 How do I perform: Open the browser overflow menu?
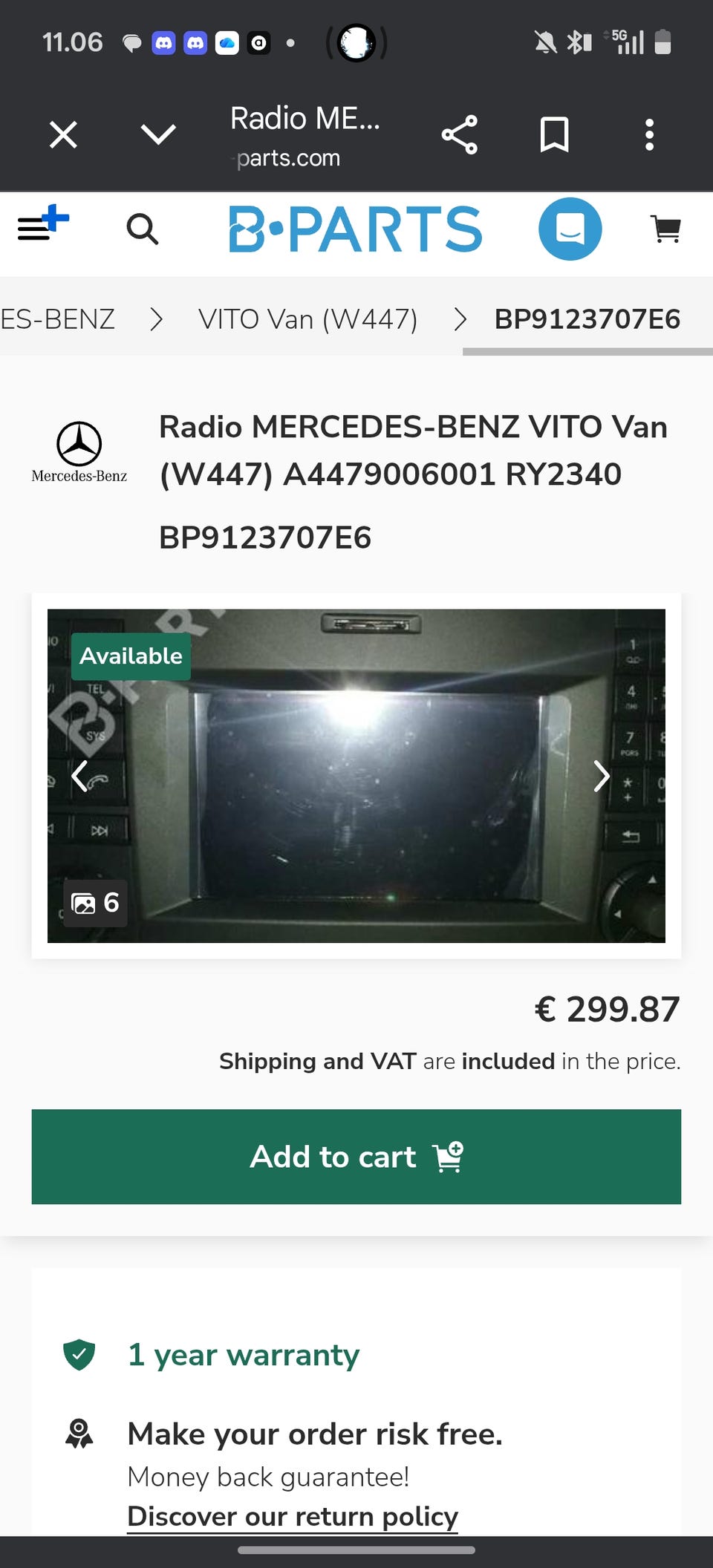click(649, 135)
